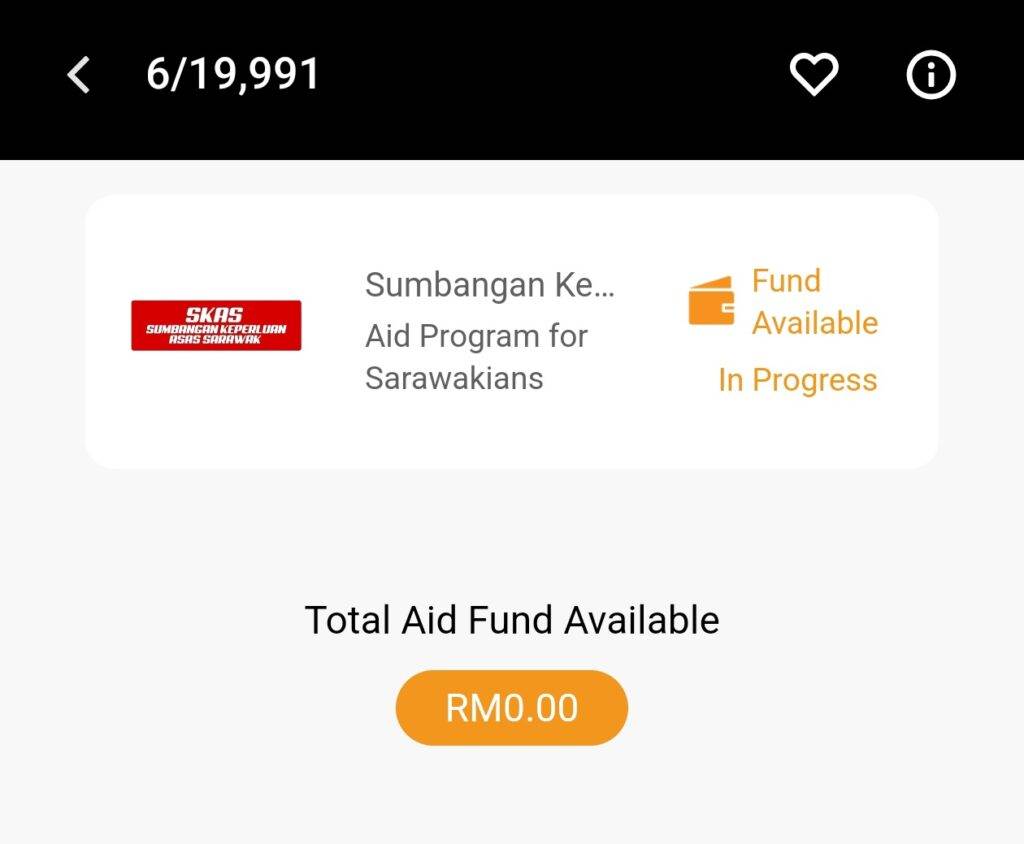Image resolution: width=1024 pixels, height=844 pixels.
Task: Tap the RM0.00 fund button
Action: [511, 708]
